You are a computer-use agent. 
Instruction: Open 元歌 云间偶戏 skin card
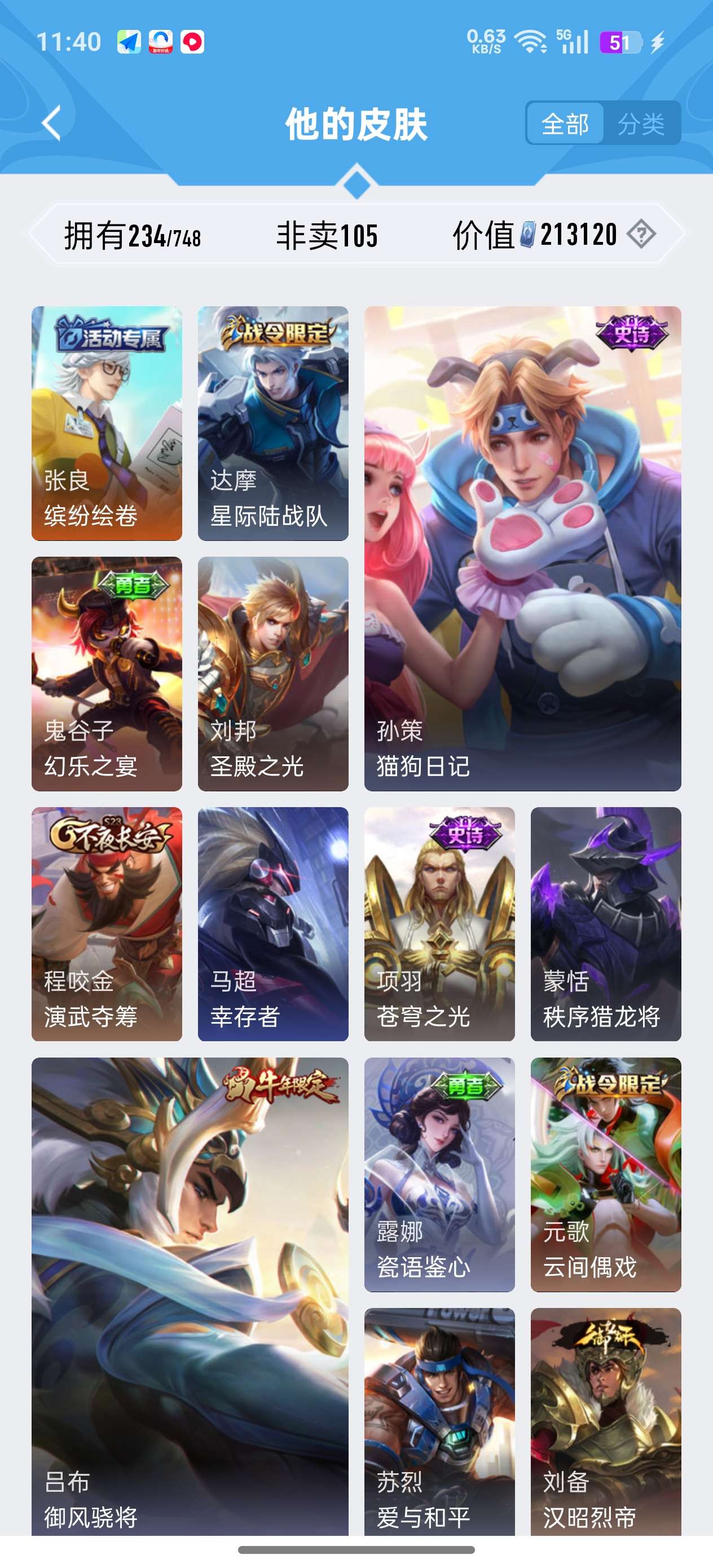point(605,1175)
